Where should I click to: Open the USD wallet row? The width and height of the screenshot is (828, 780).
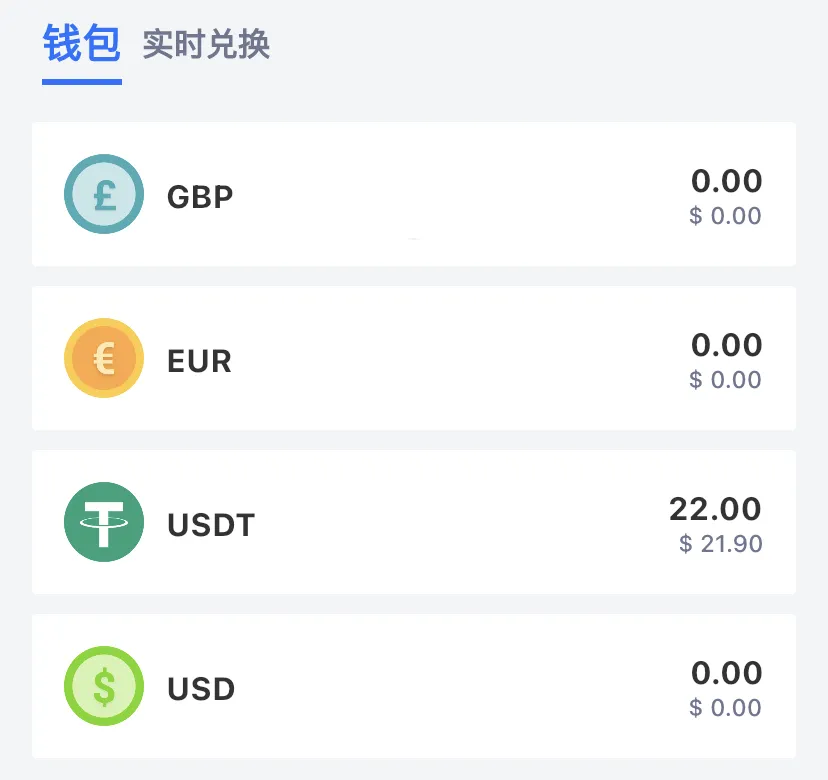pos(413,687)
